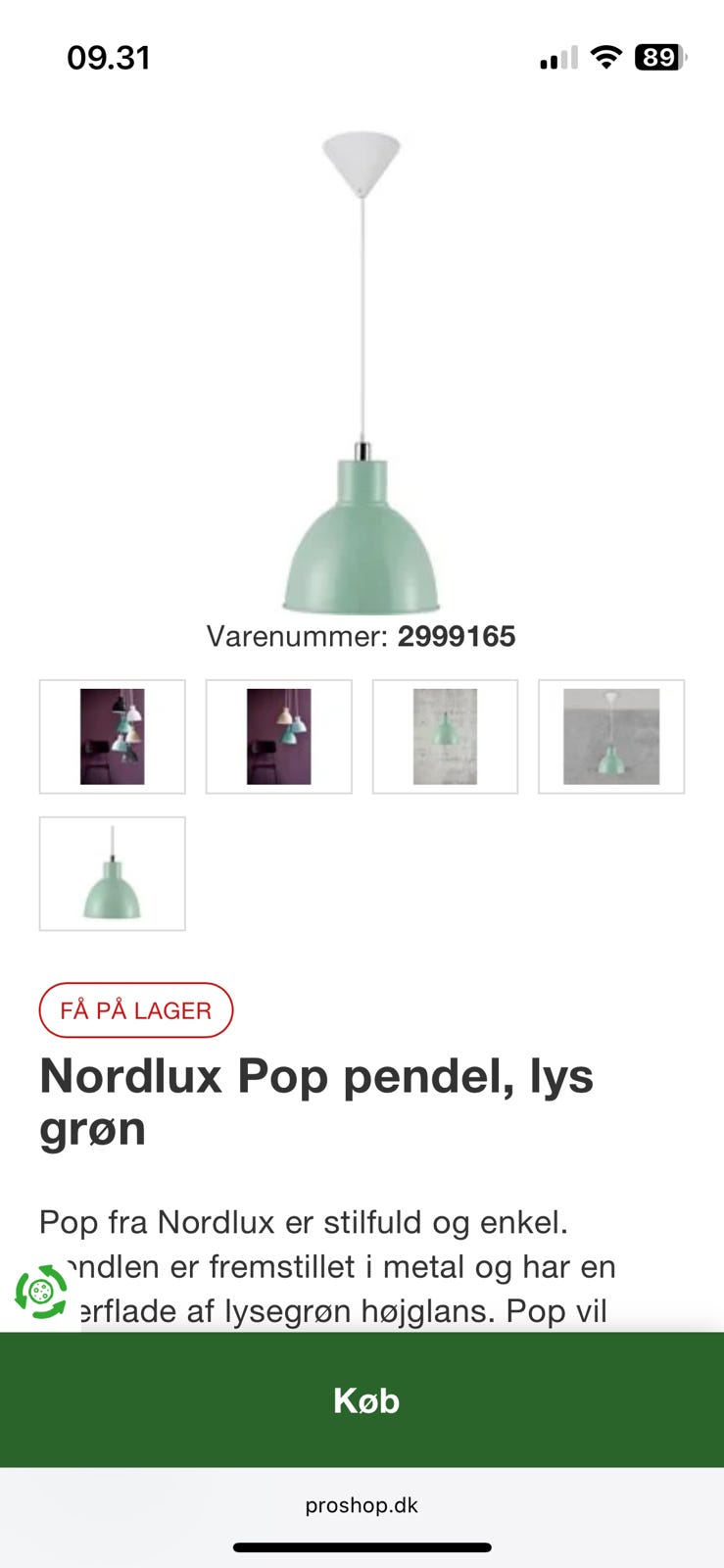724x1568 pixels.
Task: Open the main pendant lamp product photo
Action: coord(362,392)
